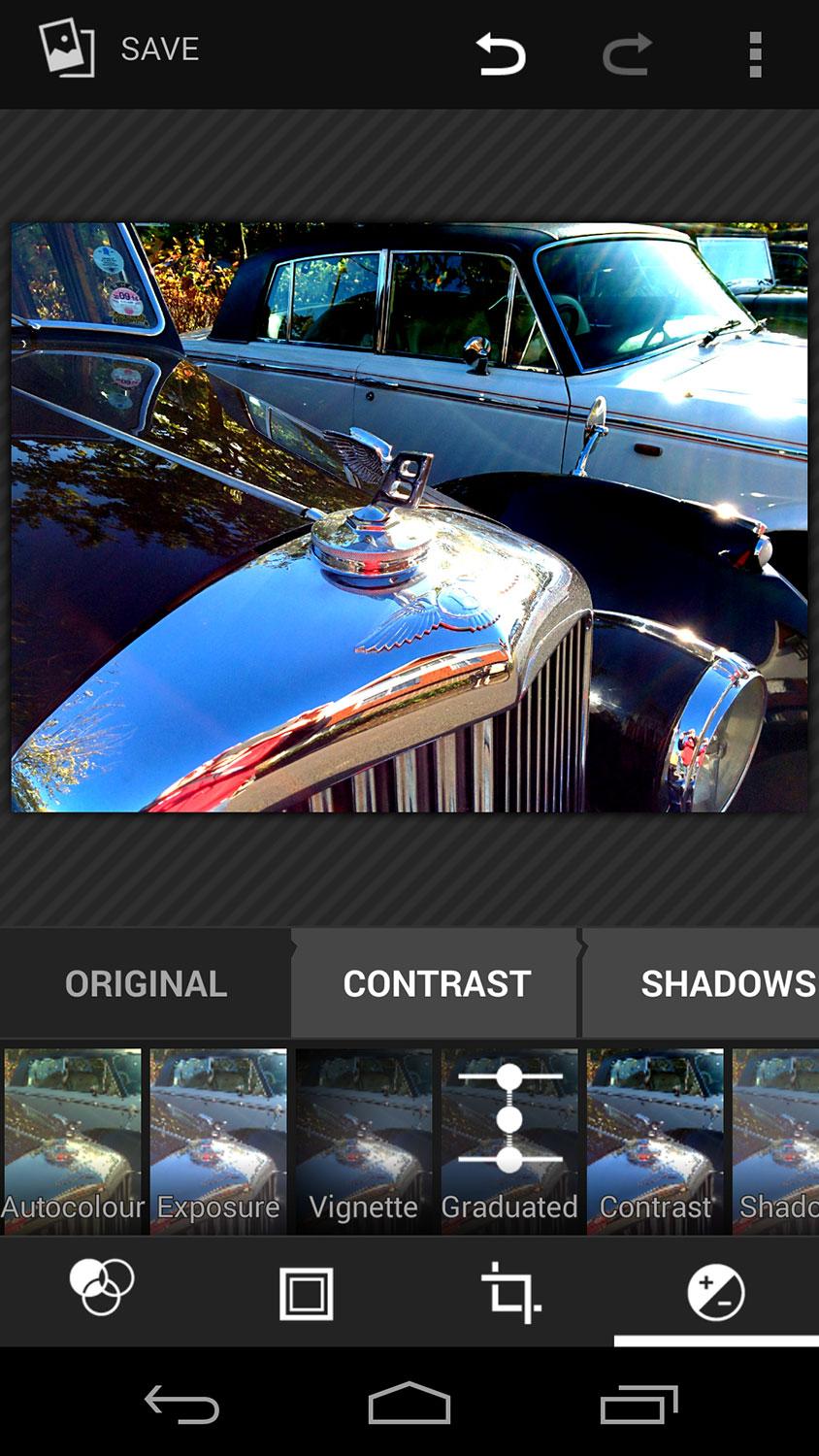Open the overflow menu

[x=755, y=53]
